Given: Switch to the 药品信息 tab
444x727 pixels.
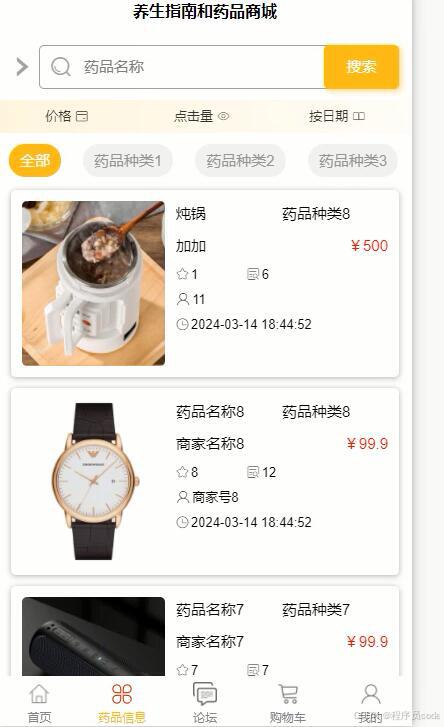Looking at the screenshot, I should pos(122,703).
